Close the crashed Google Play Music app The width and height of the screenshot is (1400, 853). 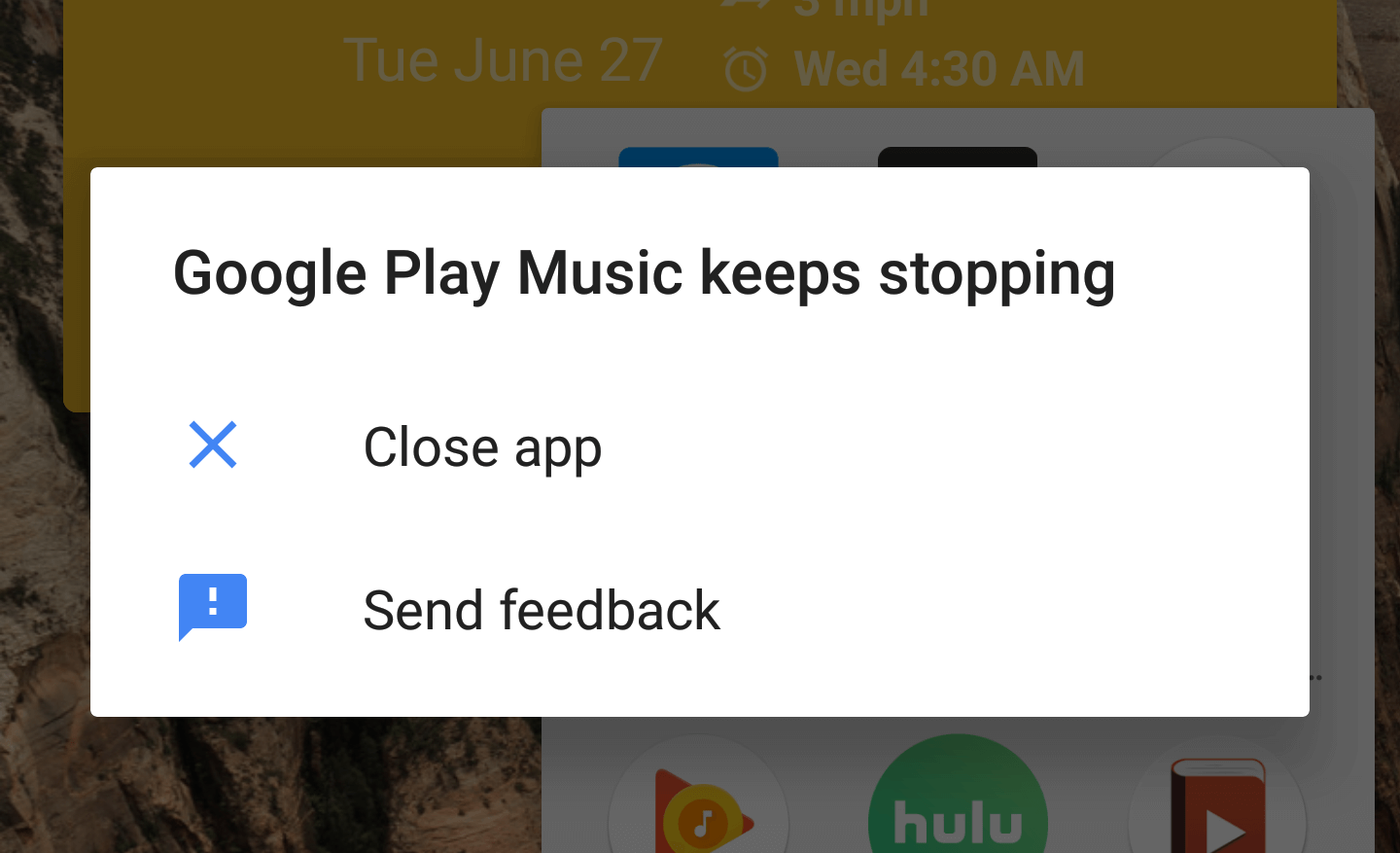click(482, 447)
